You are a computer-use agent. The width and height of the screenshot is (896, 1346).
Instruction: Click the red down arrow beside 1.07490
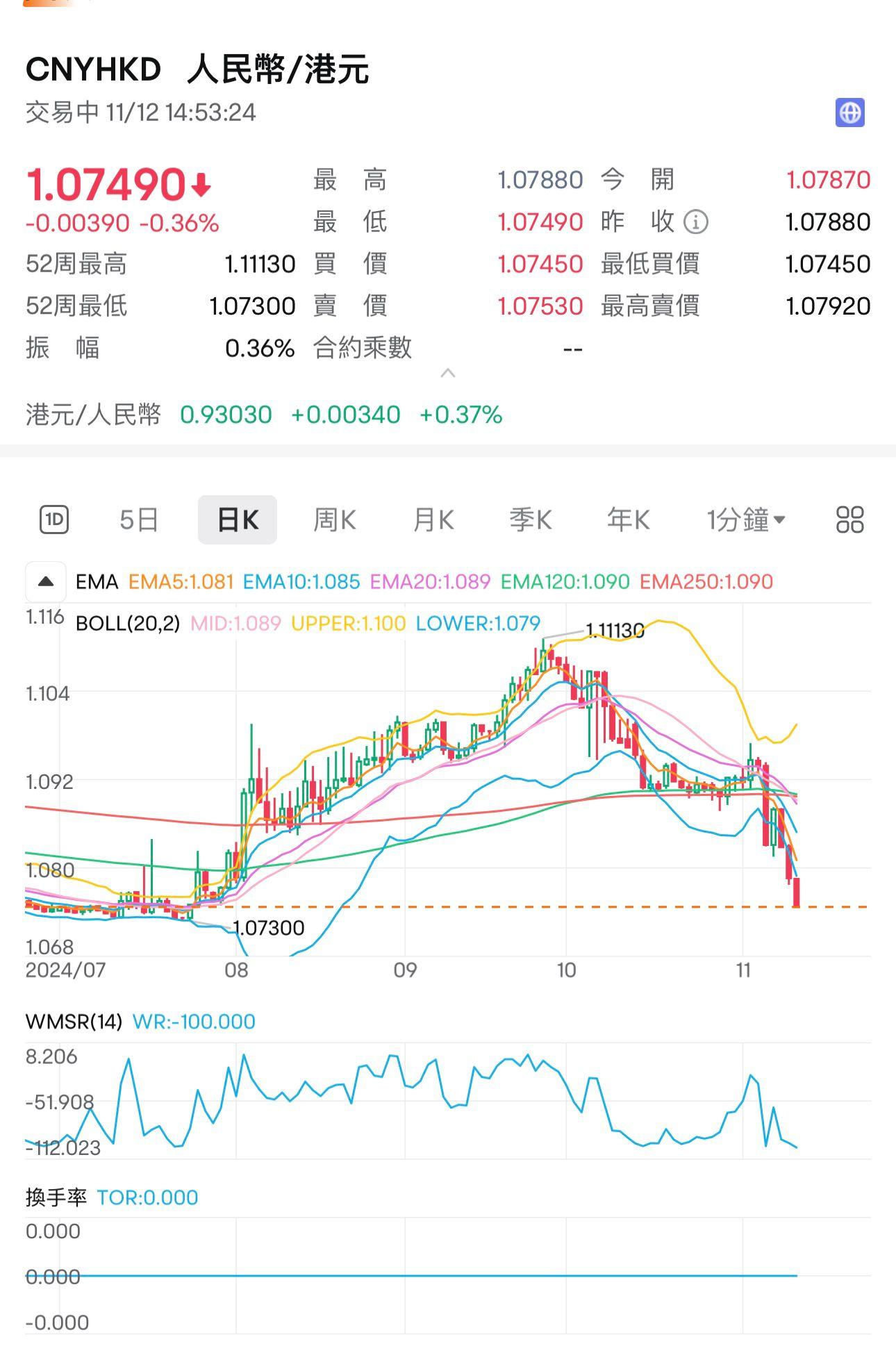click(x=201, y=182)
